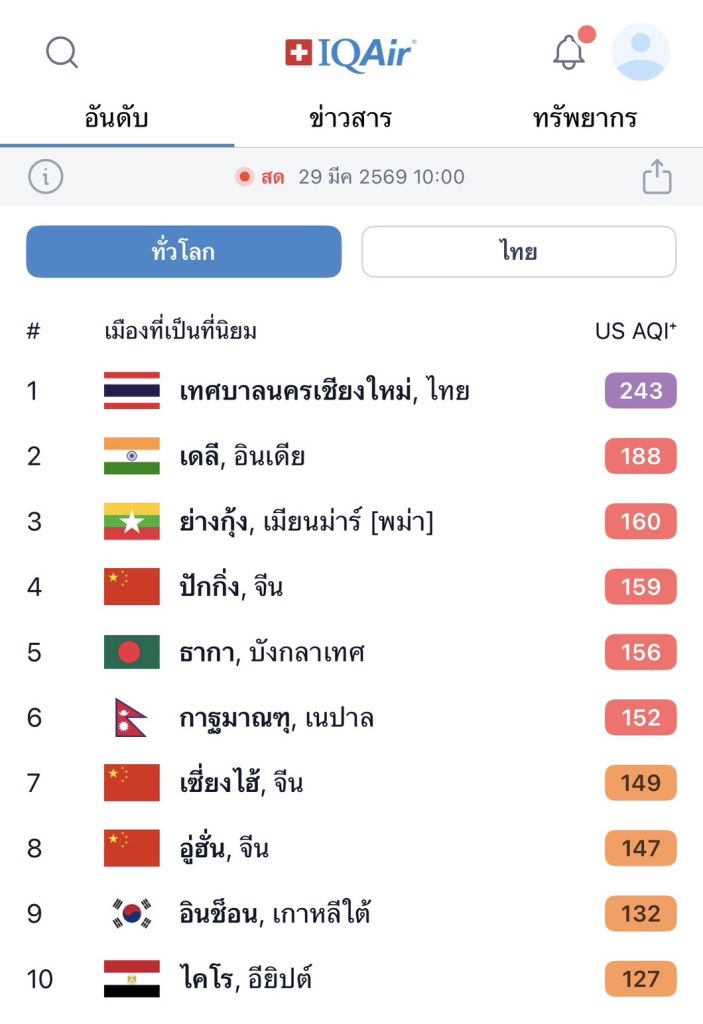703x1024 pixels.
Task: Open อู่ฮั่น, จีน city details
Action: (224, 849)
